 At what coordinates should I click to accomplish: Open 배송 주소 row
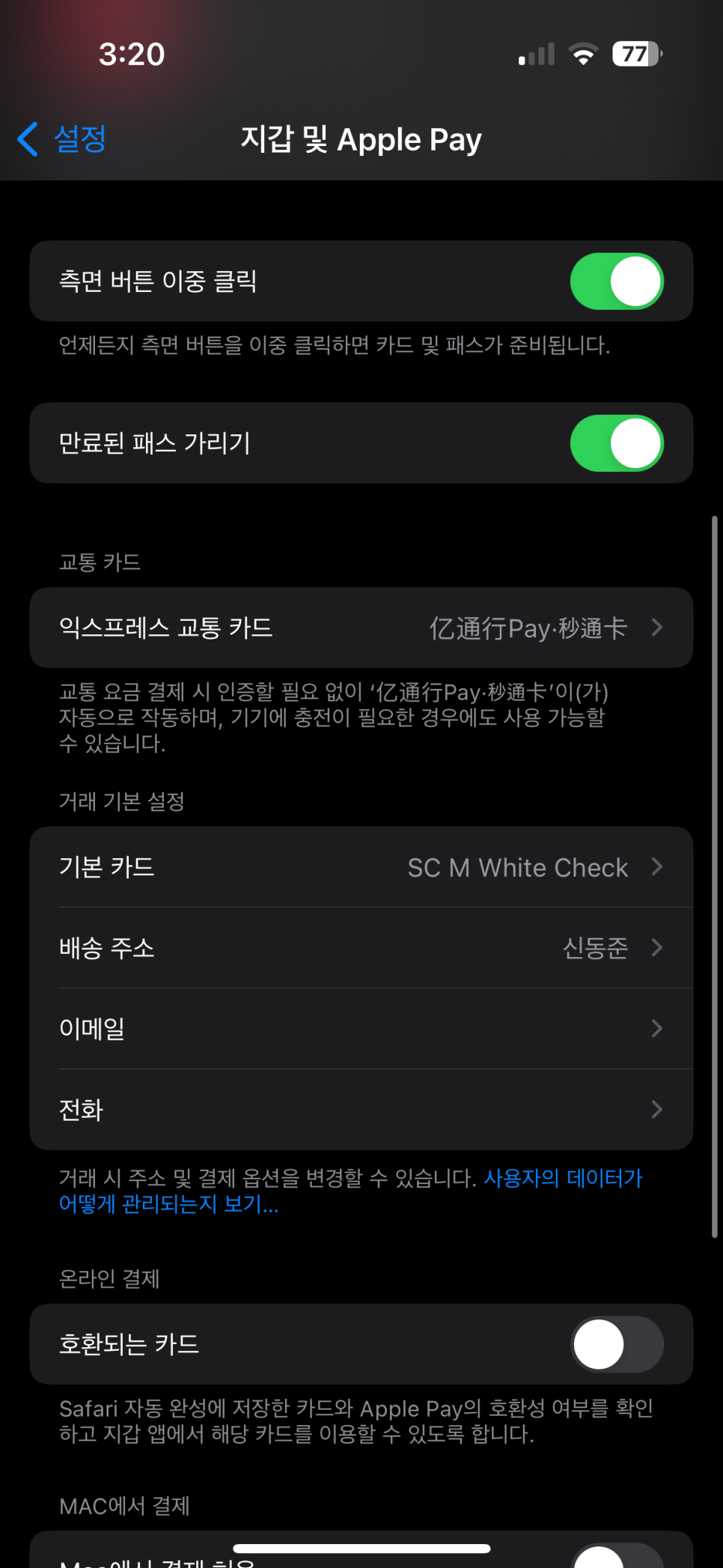coord(361,948)
